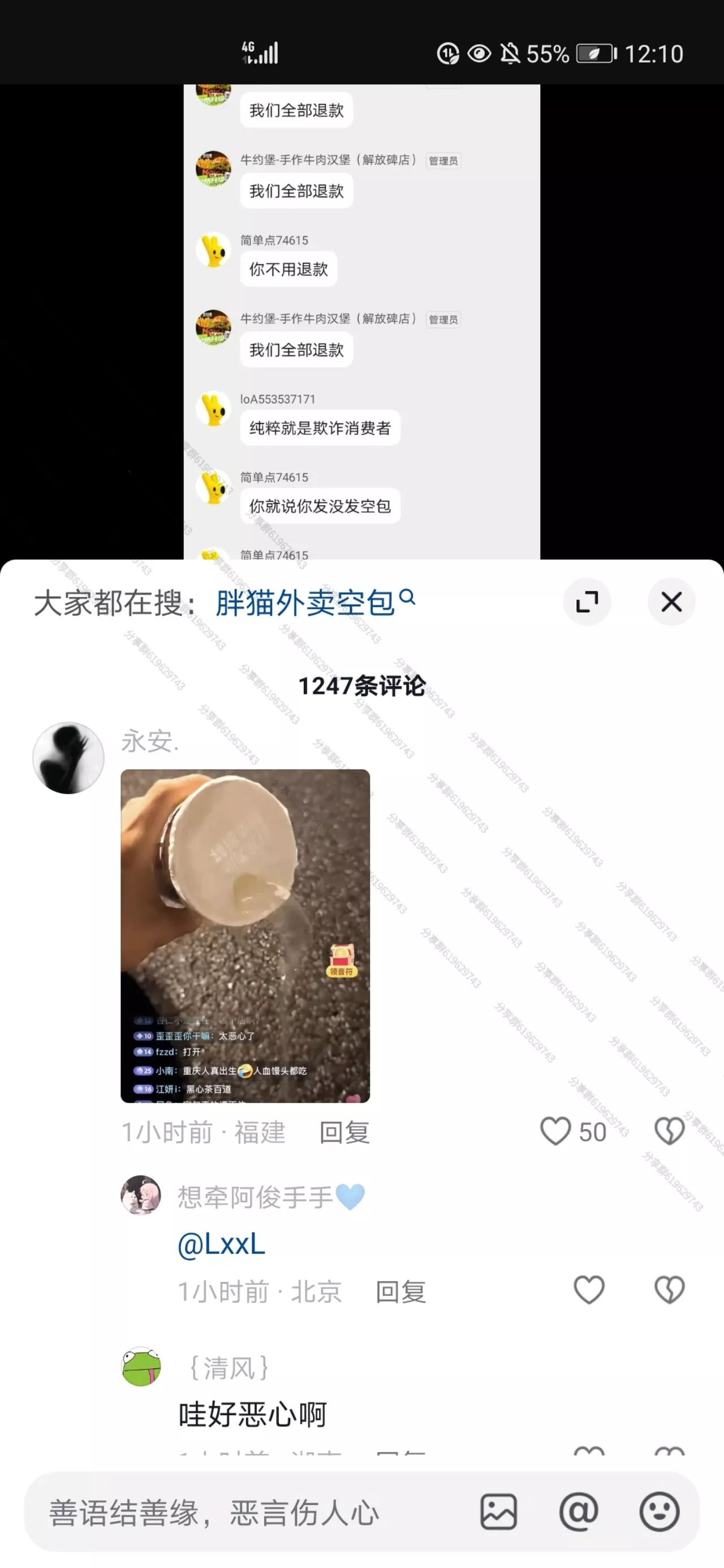Open {清风}'s profile avatar
Viewport: 724px width, 1568px height.
pos(141,1367)
